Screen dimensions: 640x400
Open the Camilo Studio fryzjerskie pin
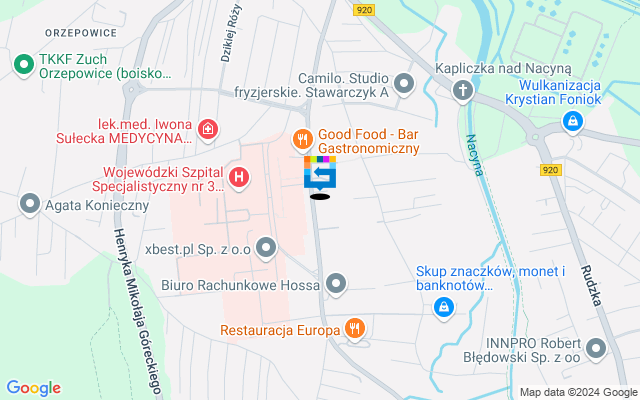404,83
